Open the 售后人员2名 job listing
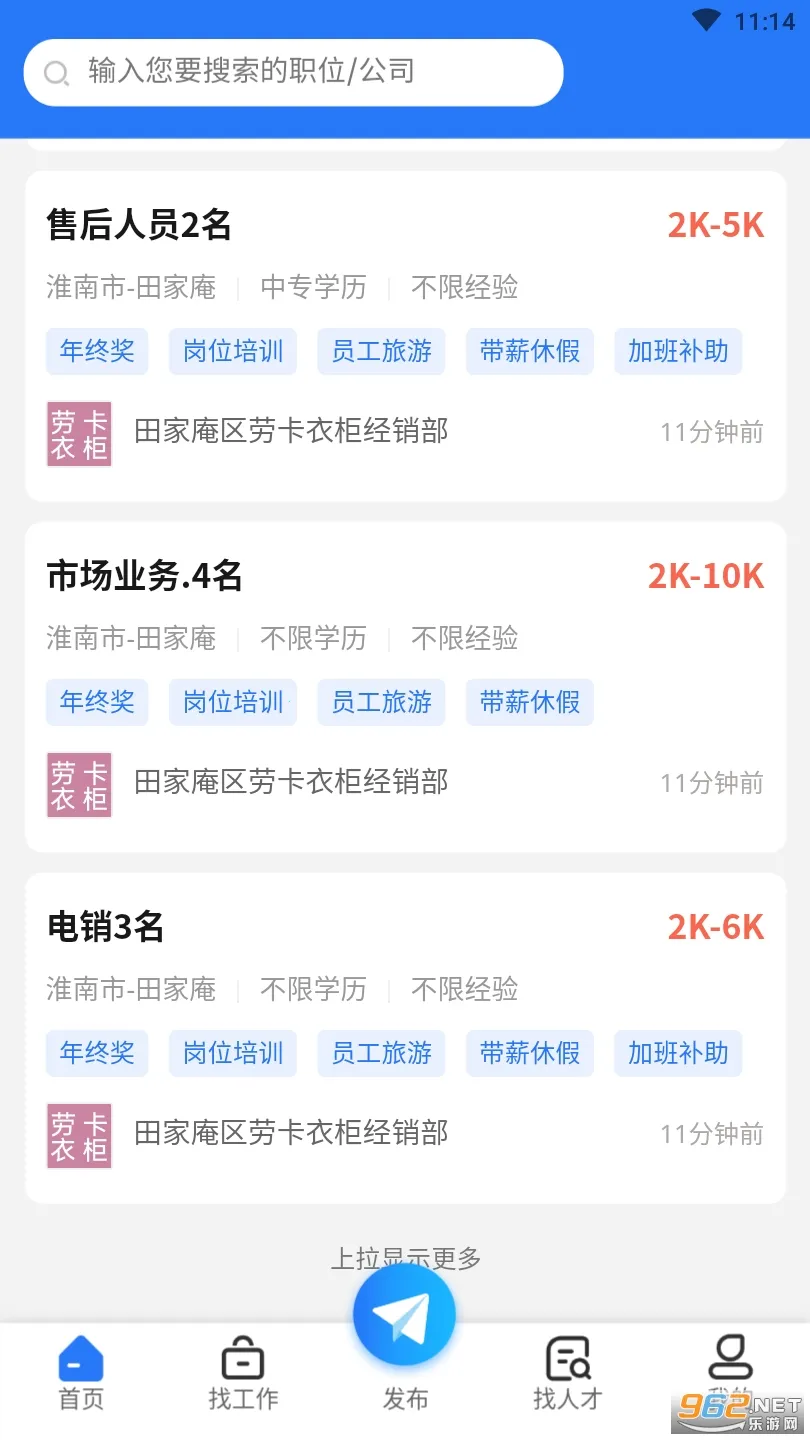The image size is (810, 1440). (x=405, y=336)
